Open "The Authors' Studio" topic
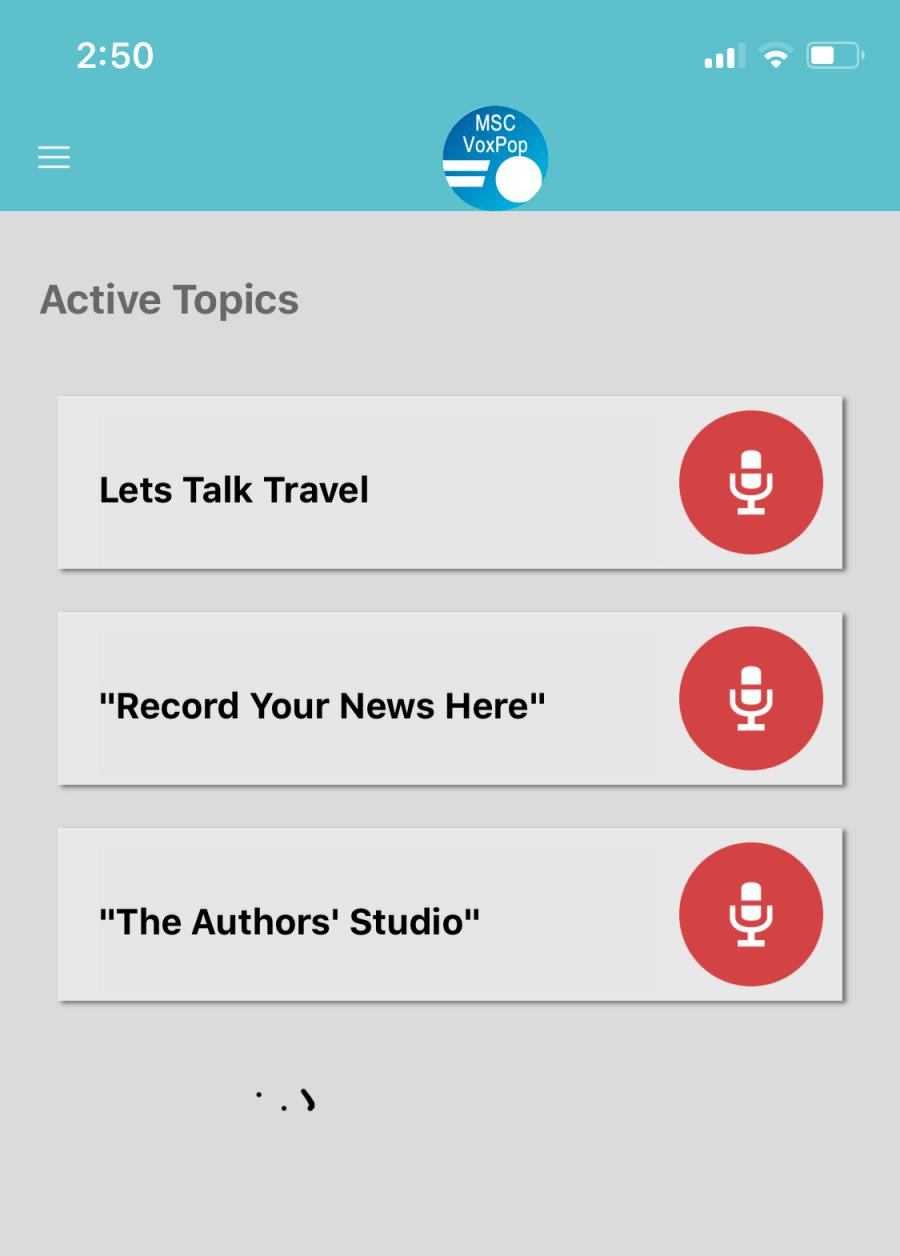The image size is (900, 1256). click(x=289, y=922)
